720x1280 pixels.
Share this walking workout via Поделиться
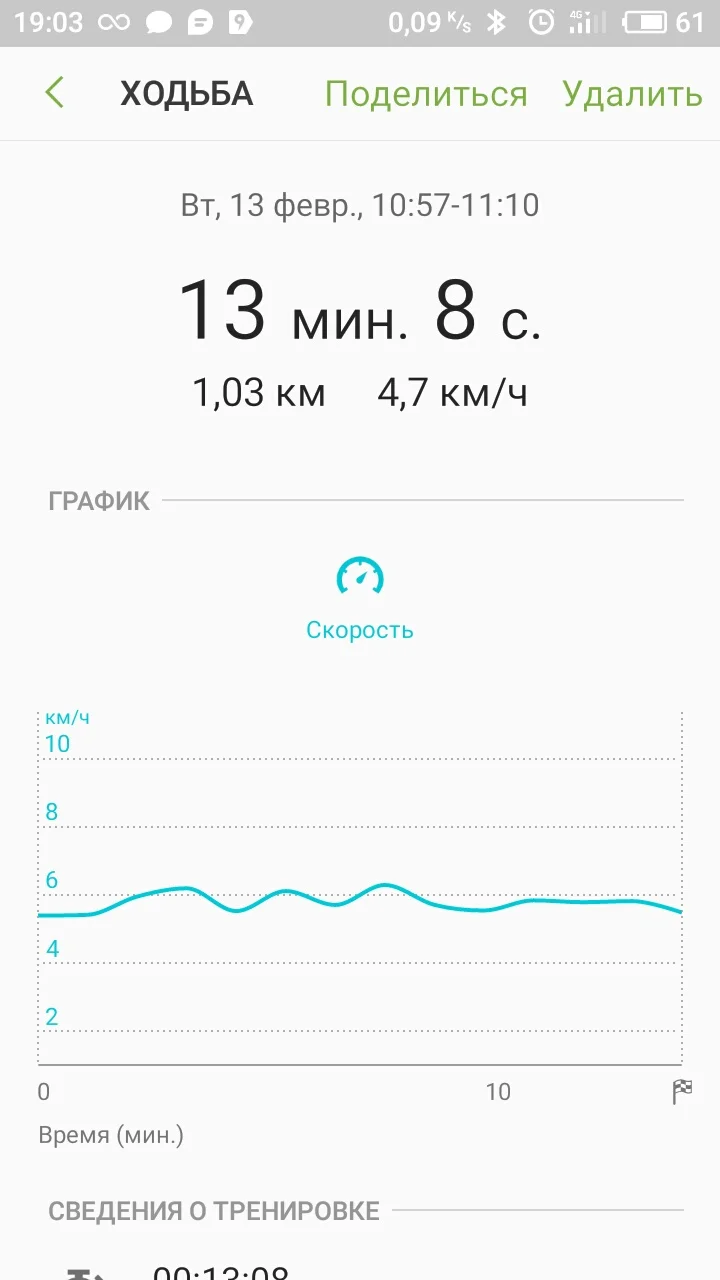click(x=426, y=94)
